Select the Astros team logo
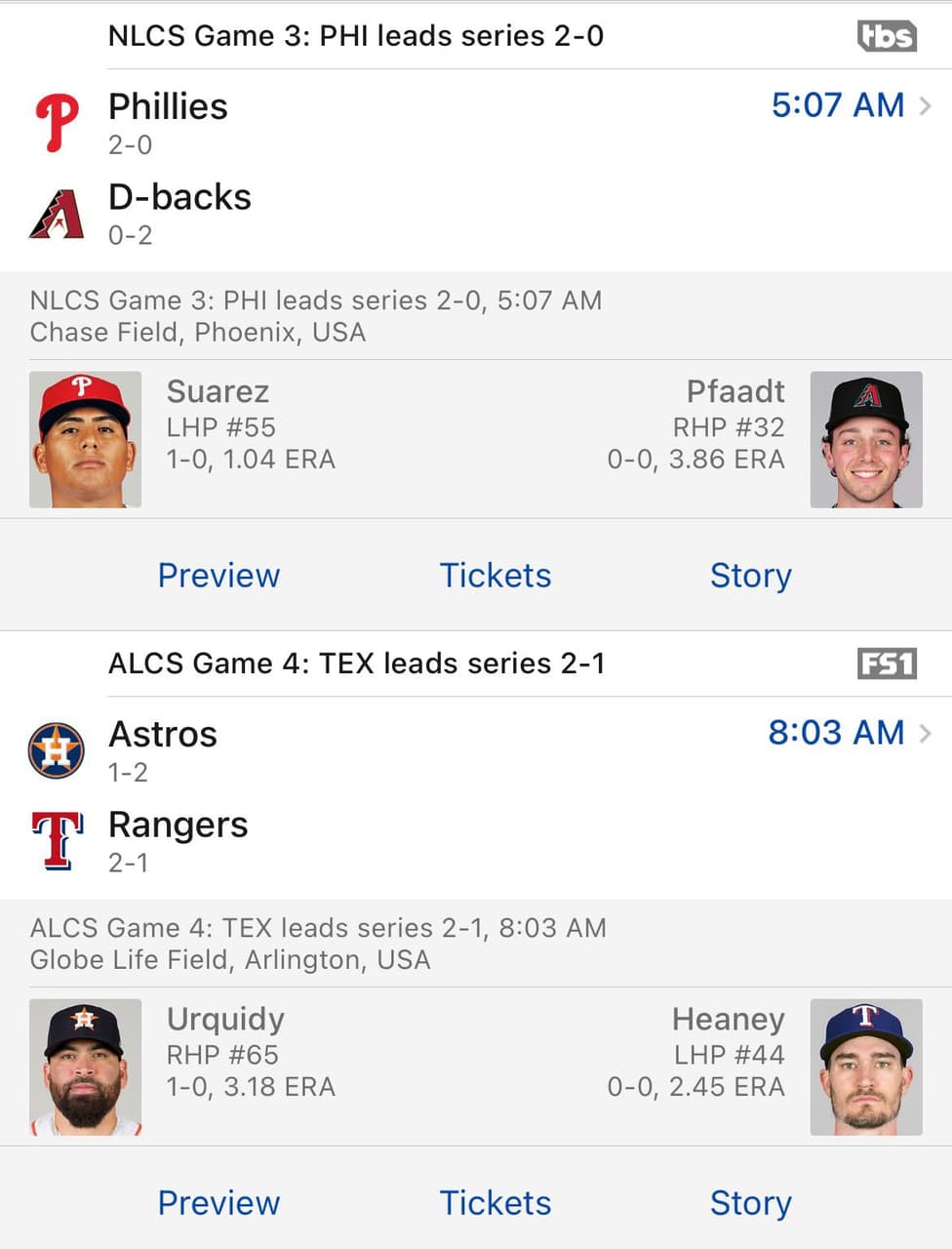 (56, 749)
